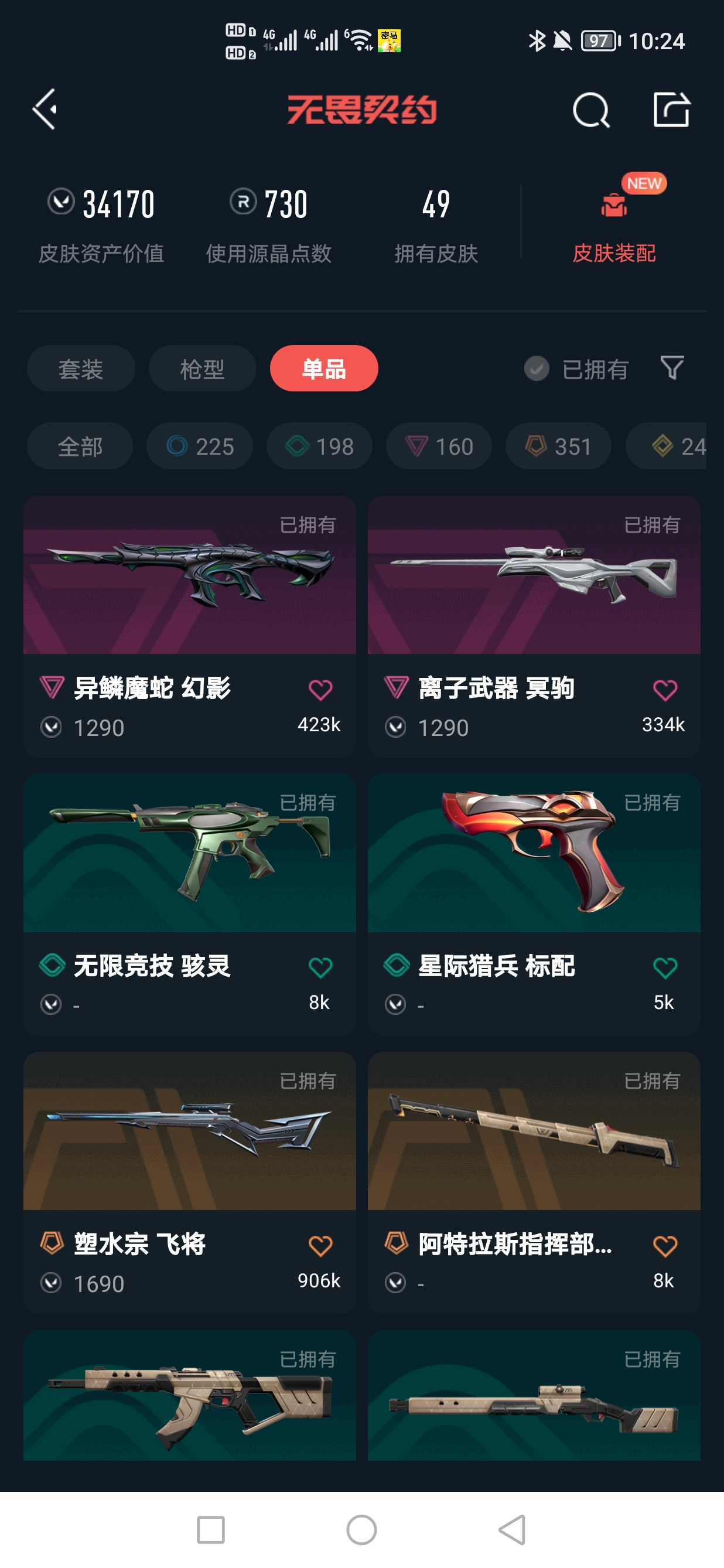Go back using the top-left arrow
Image resolution: width=724 pixels, height=1568 pixels.
coord(45,110)
